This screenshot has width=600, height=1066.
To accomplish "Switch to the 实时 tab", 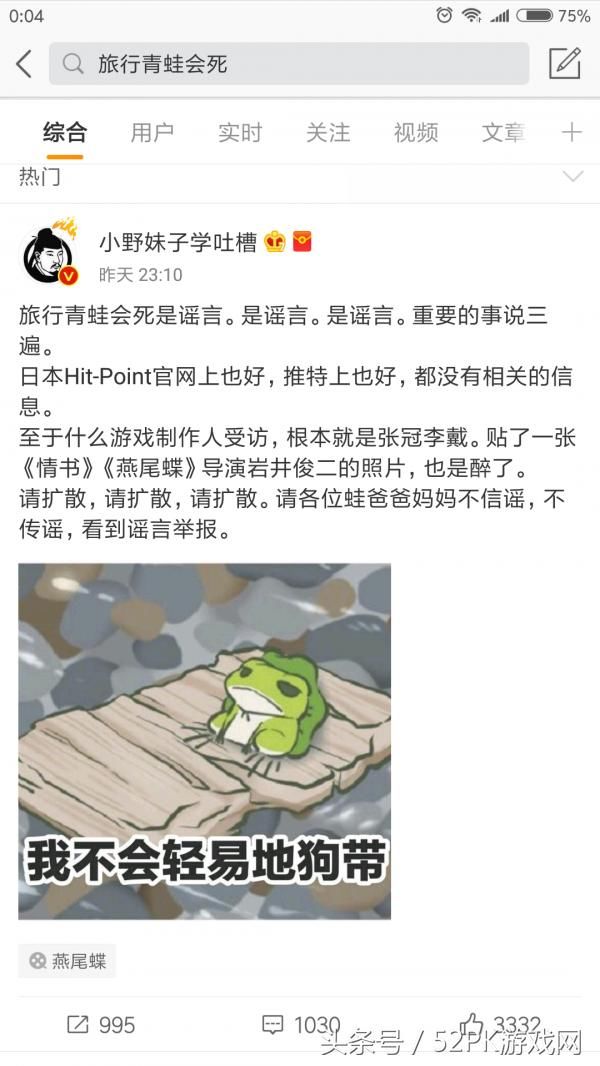I will (240, 133).
